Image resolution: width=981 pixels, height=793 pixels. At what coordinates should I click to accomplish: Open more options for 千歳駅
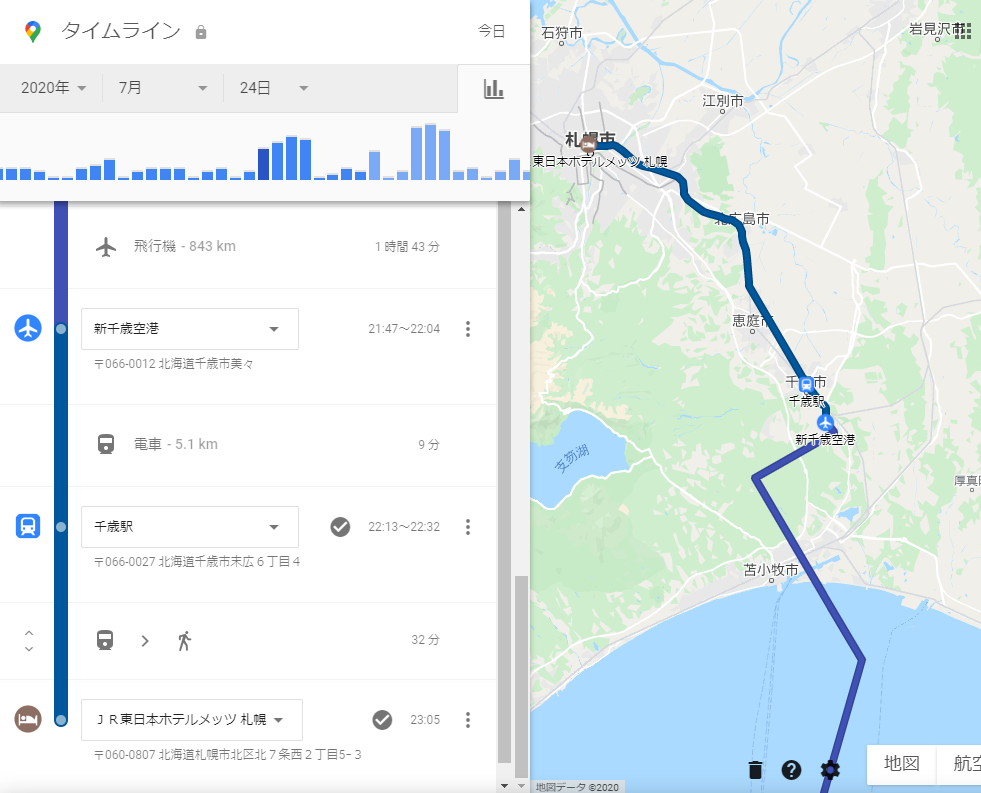pyautogui.click(x=468, y=527)
